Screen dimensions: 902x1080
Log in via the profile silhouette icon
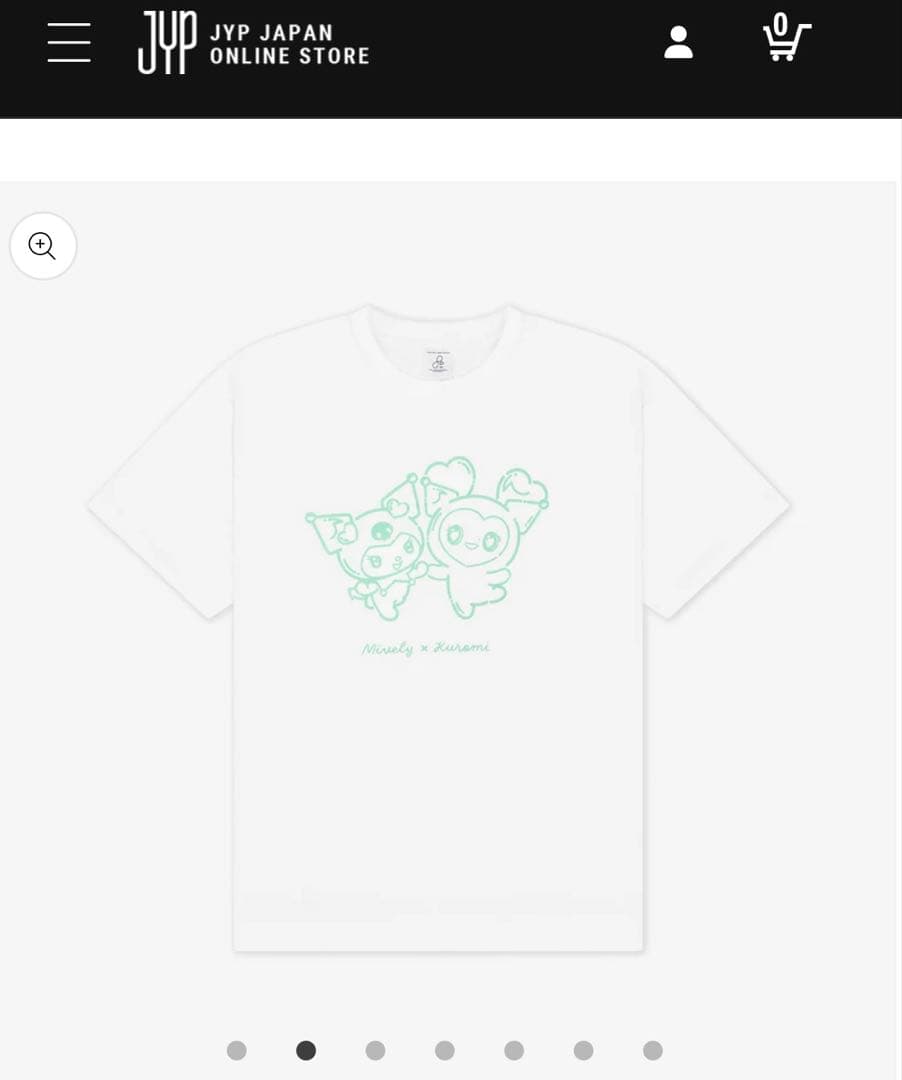(678, 42)
